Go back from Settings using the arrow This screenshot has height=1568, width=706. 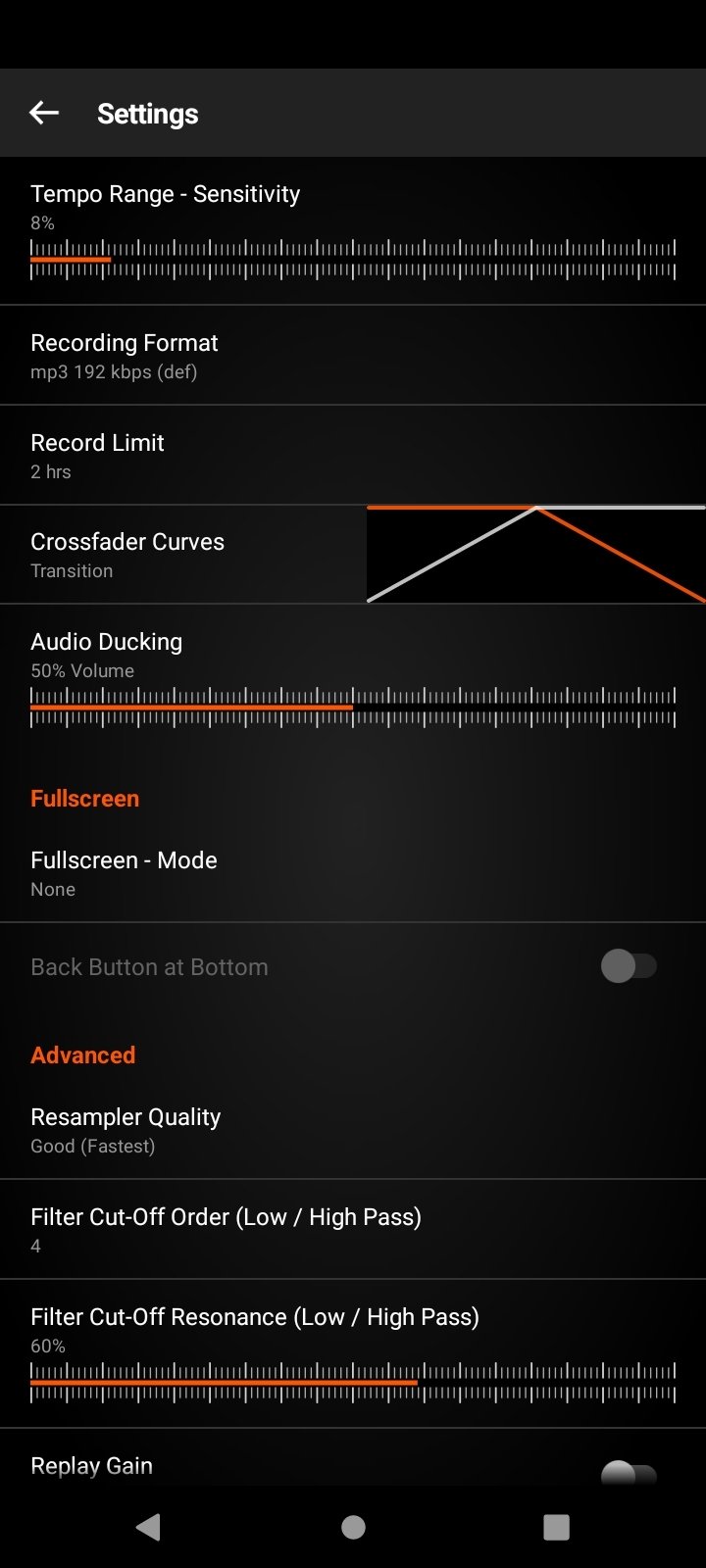tap(44, 113)
